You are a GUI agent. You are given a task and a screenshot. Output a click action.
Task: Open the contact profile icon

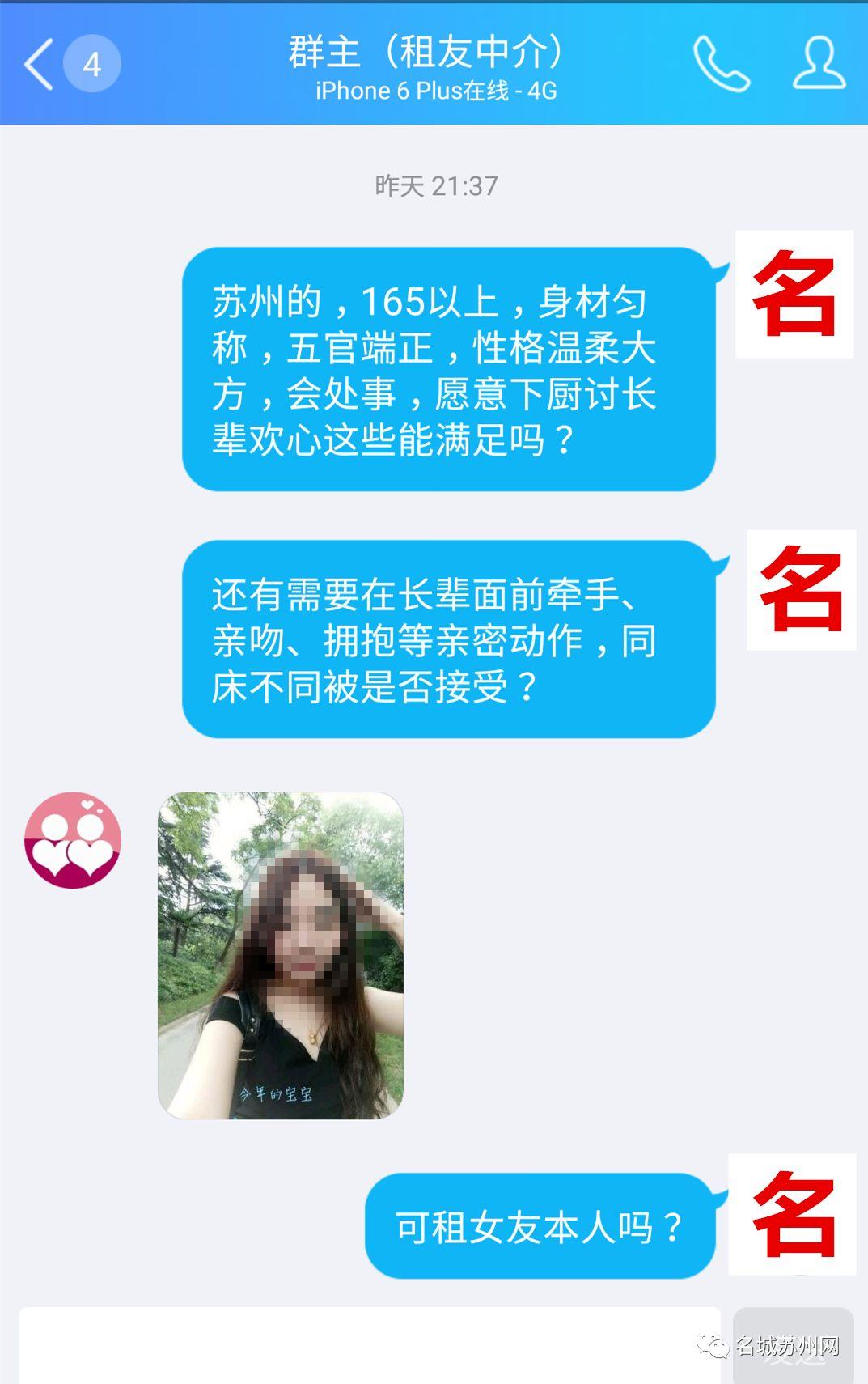pos(818,63)
